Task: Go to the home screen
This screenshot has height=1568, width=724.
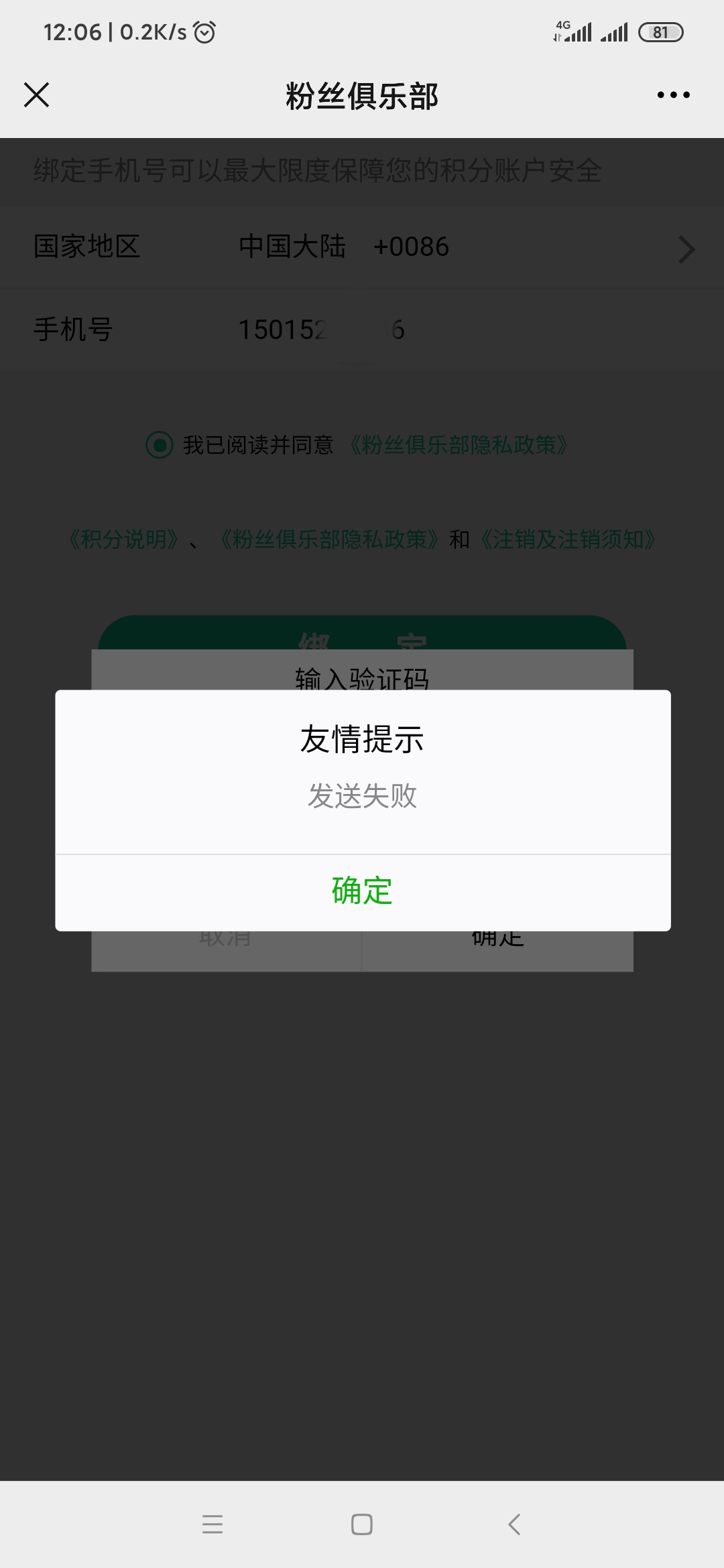Action: click(x=362, y=1524)
